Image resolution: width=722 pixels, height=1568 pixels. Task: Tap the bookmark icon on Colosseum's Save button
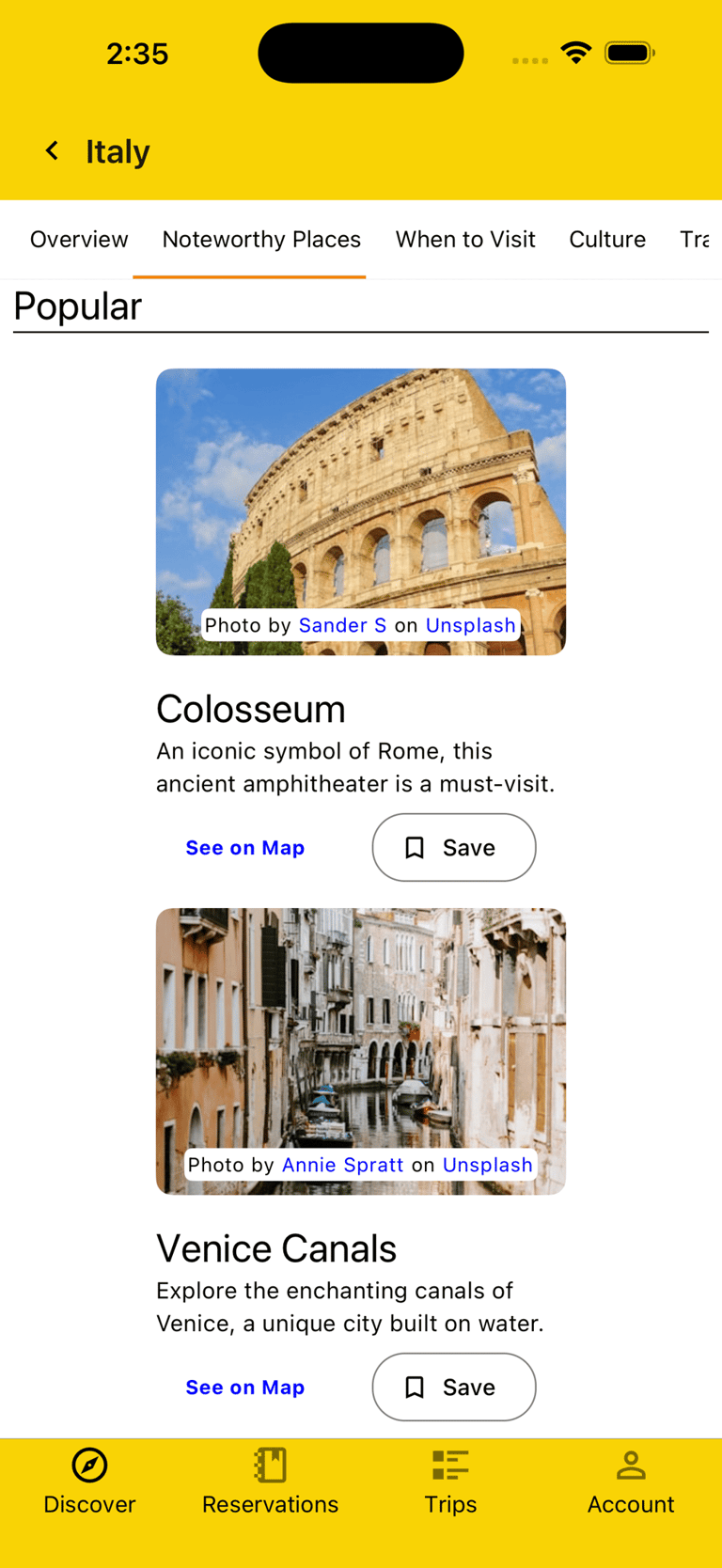tap(414, 847)
